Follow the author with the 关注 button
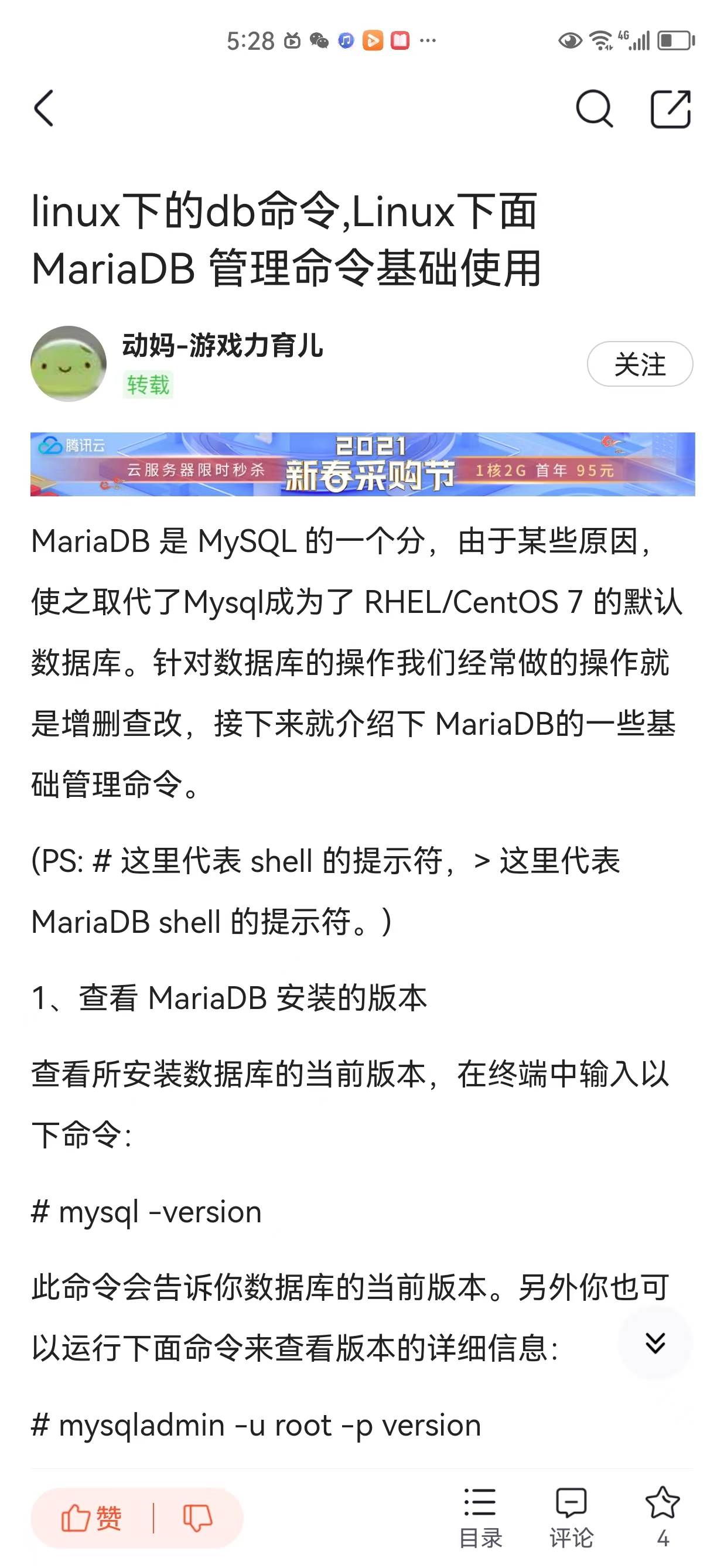 point(640,364)
